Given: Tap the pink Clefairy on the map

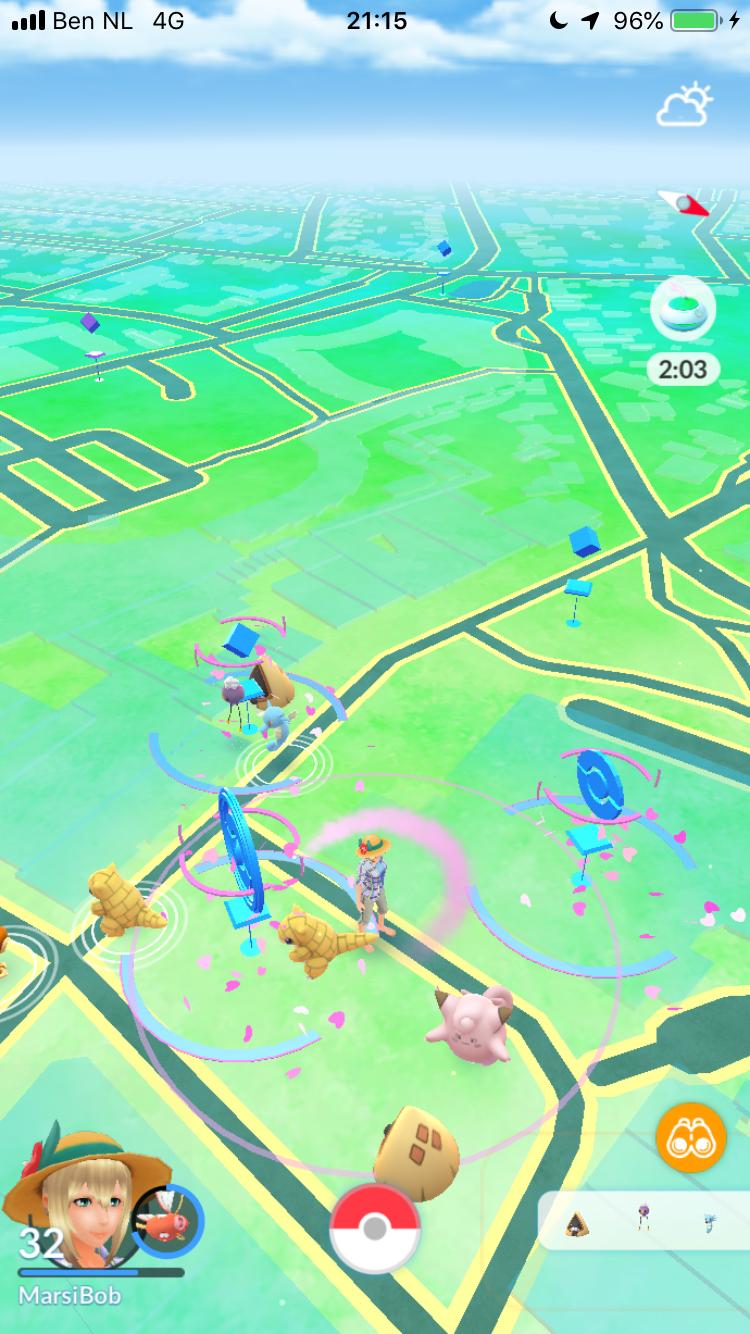Looking at the screenshot, I should [x=468, y=1023].
